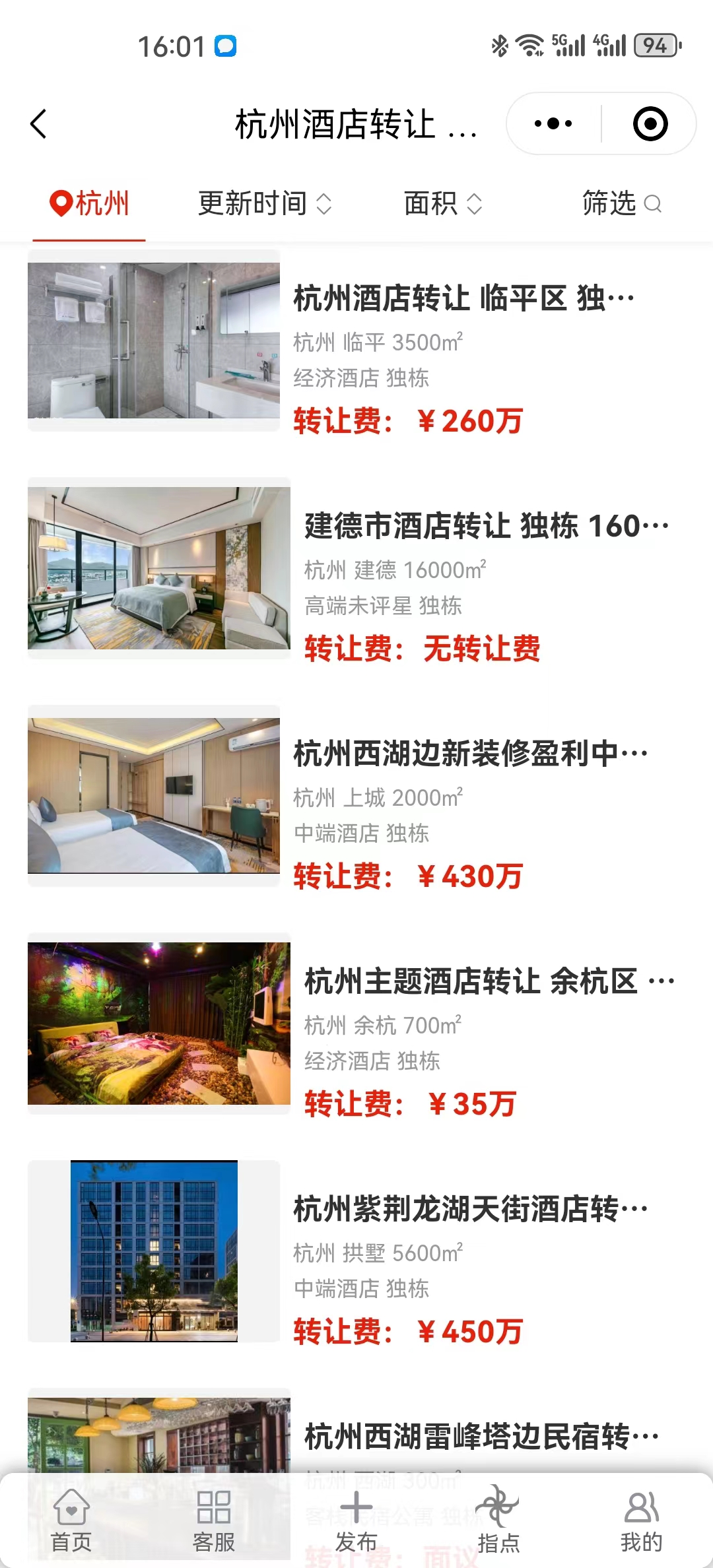This screenshot has height=1568, width=713.
Task: Change the 杭州 city location
Action: click(90, 203)
